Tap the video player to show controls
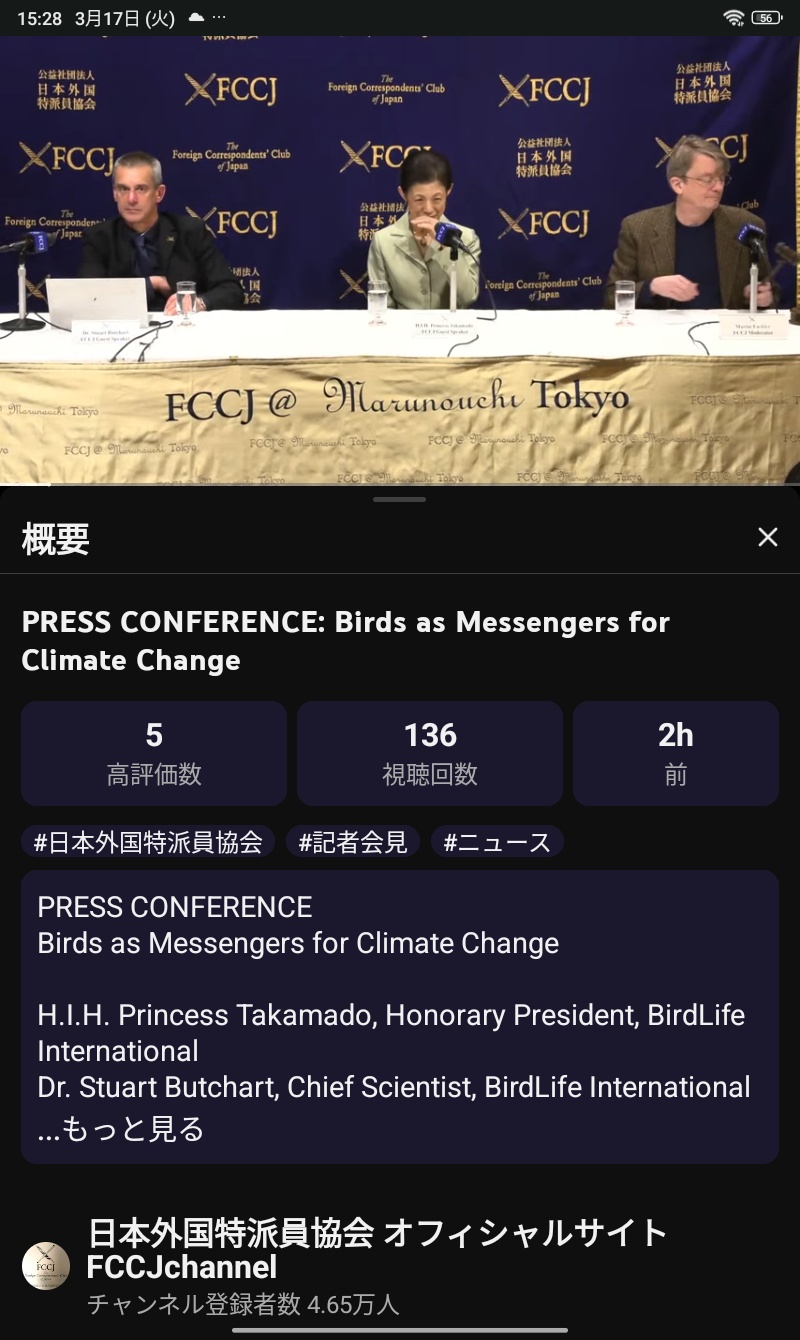Viewport: 800px width, 1340px height. coord(400,260)
